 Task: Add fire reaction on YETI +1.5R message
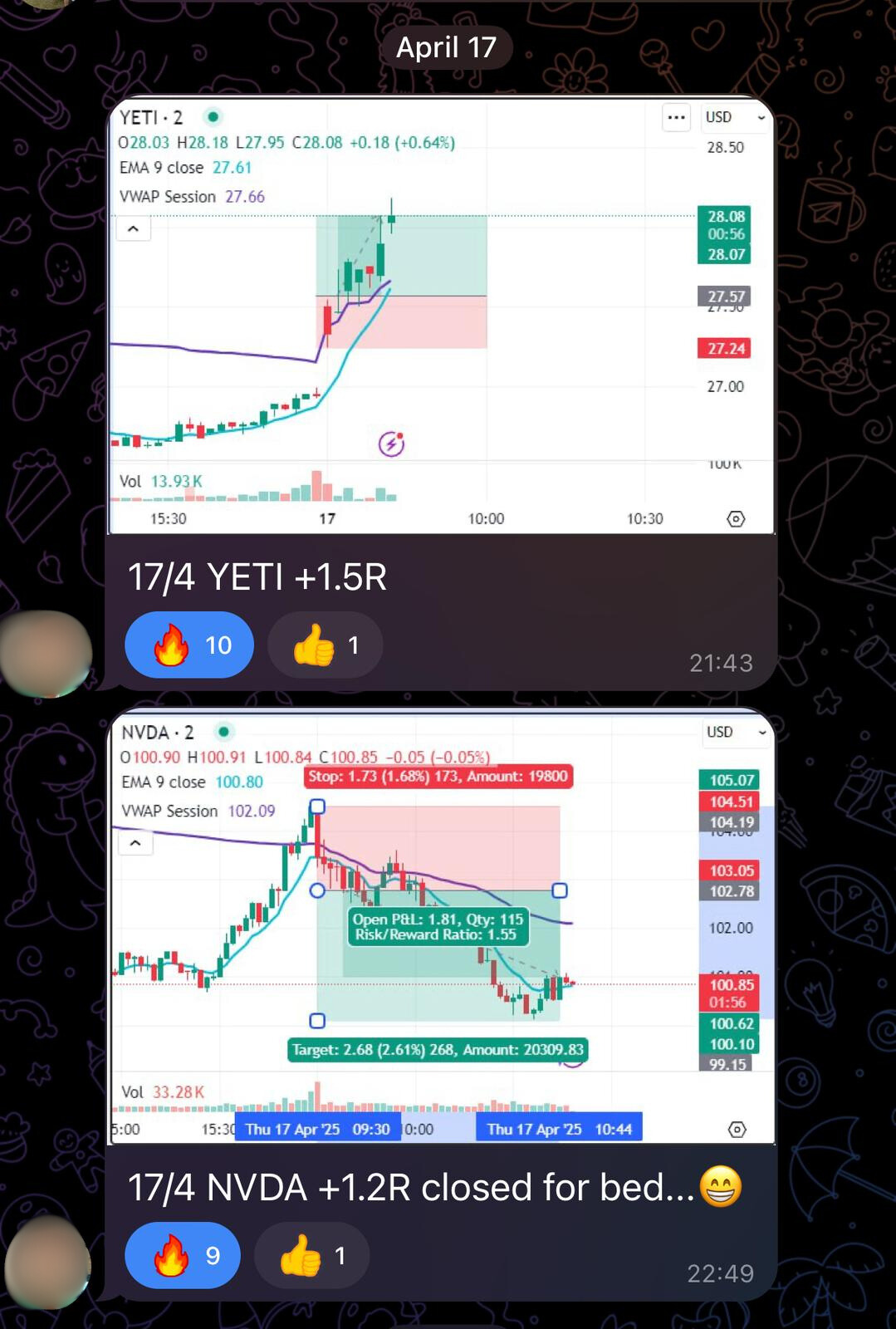tap(189, 645)
